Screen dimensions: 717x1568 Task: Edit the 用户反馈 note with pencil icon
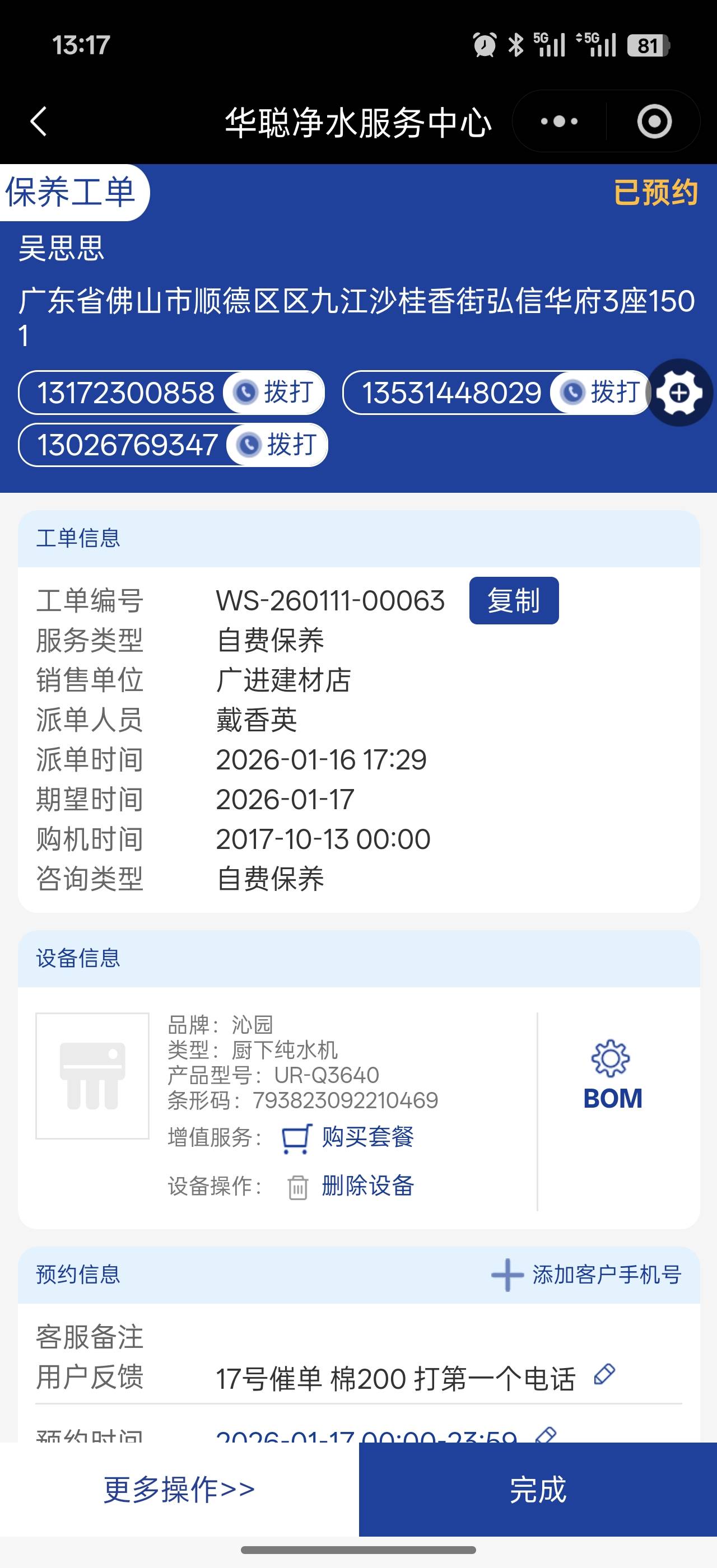click(x=604, y=1375)
